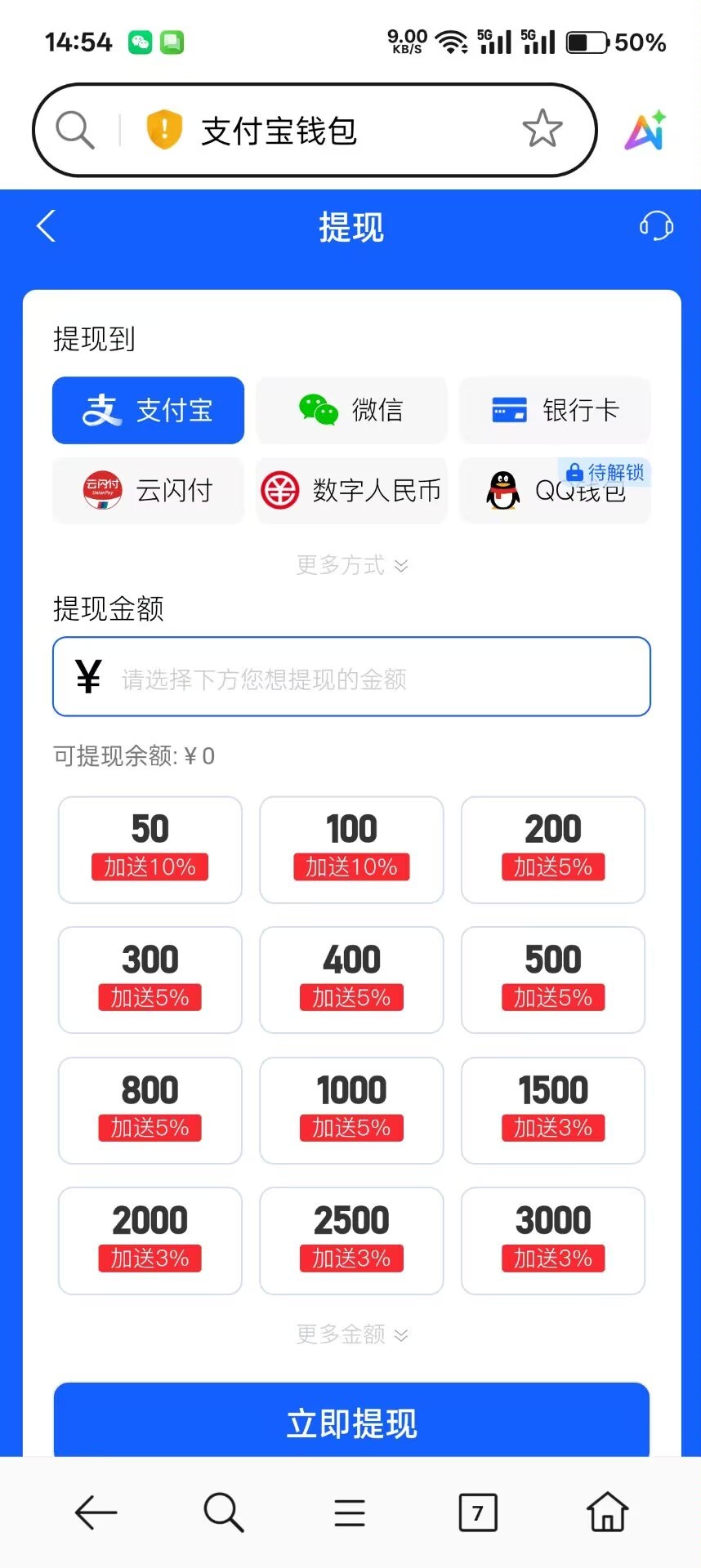Expand 更多方式 payment methods
701x1568 pixels.
[x=351, y=565]
